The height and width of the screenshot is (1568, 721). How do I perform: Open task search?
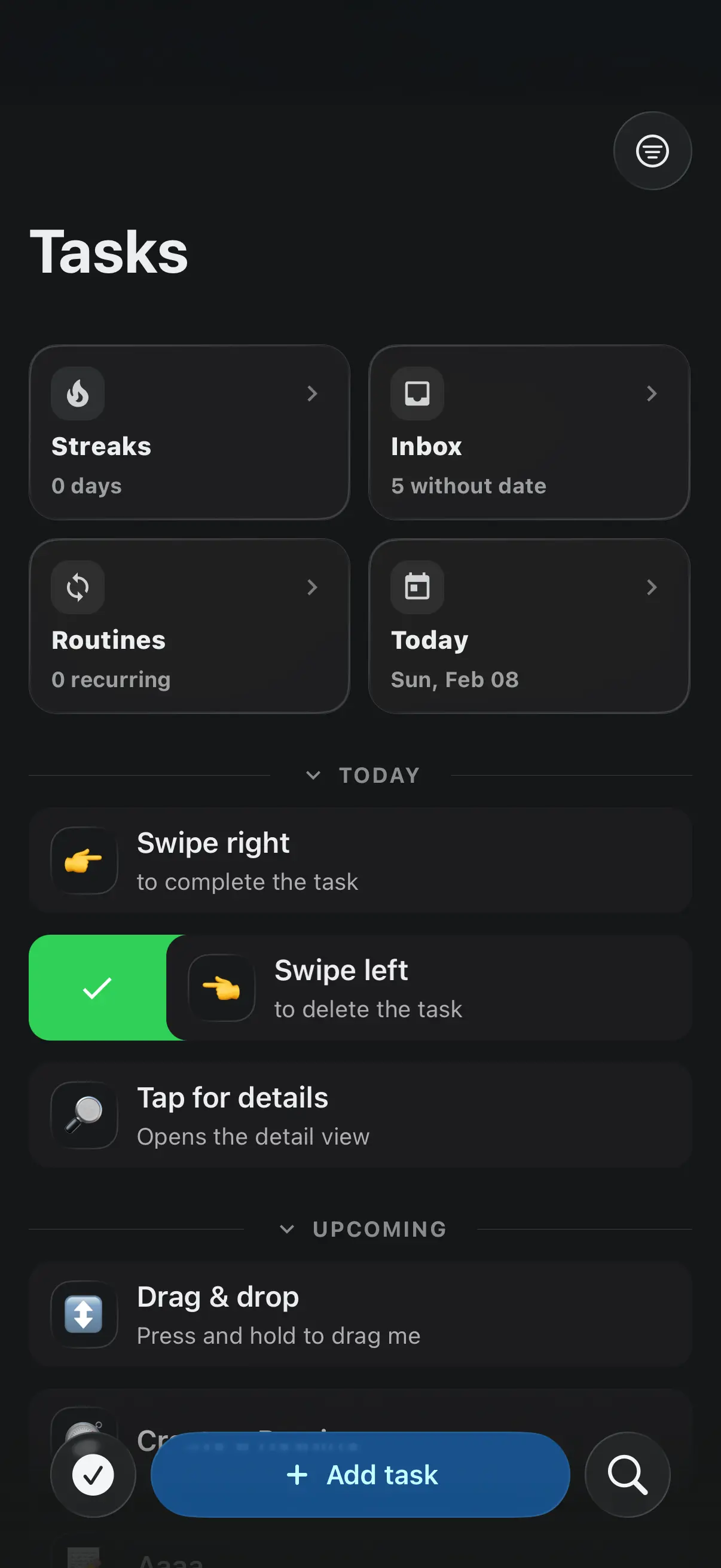pyautogui.click(x=627, y=1474)
